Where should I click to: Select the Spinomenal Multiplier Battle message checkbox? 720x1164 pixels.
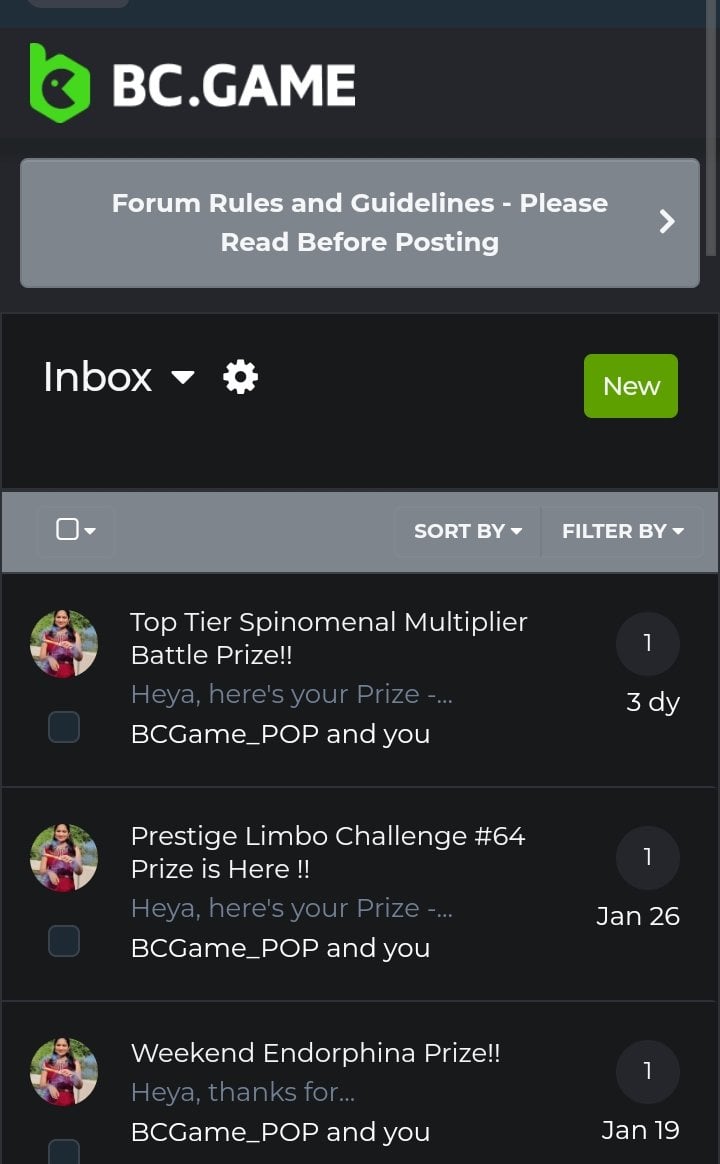point(64,727)
